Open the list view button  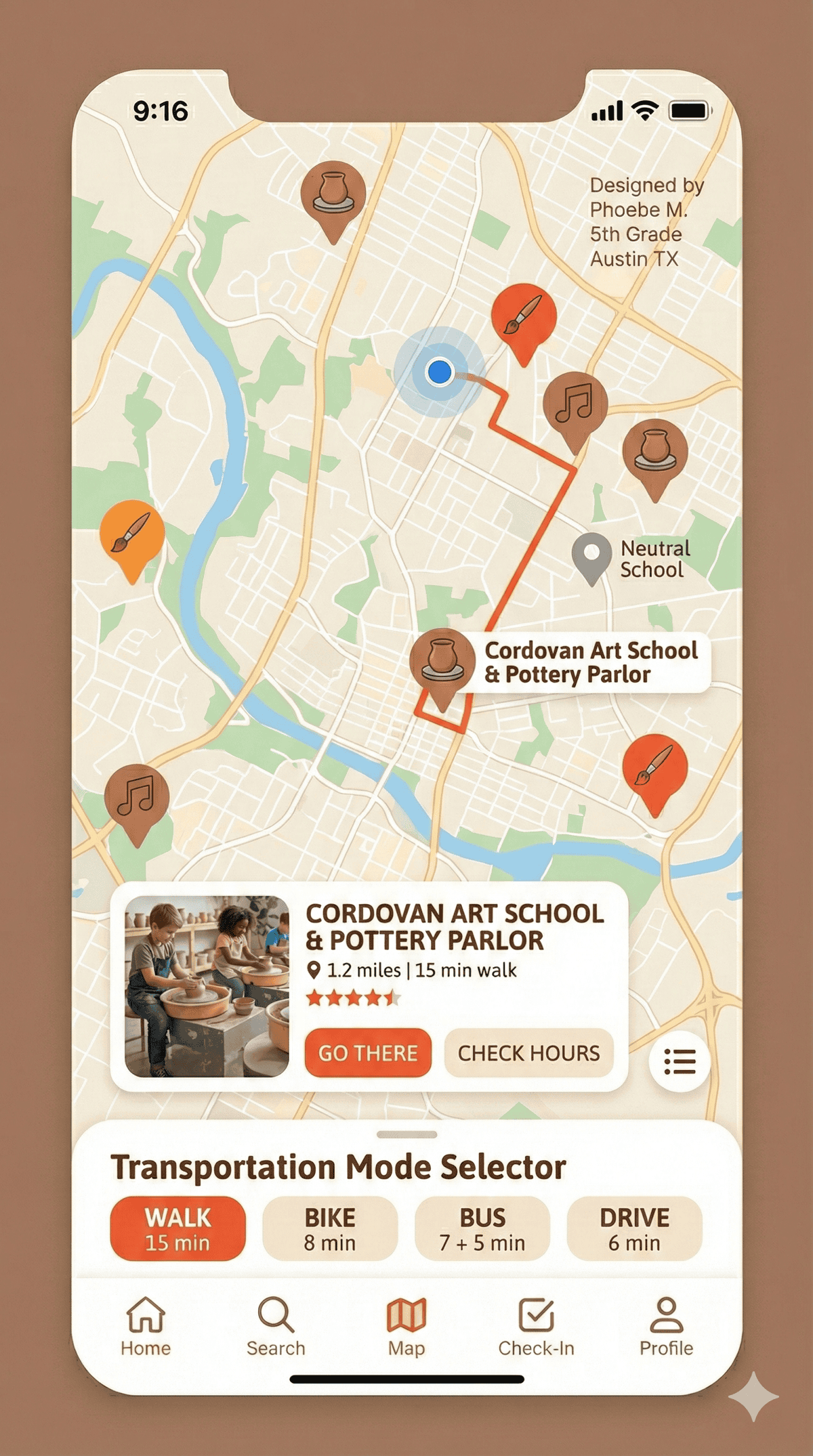coord(680,1061)
